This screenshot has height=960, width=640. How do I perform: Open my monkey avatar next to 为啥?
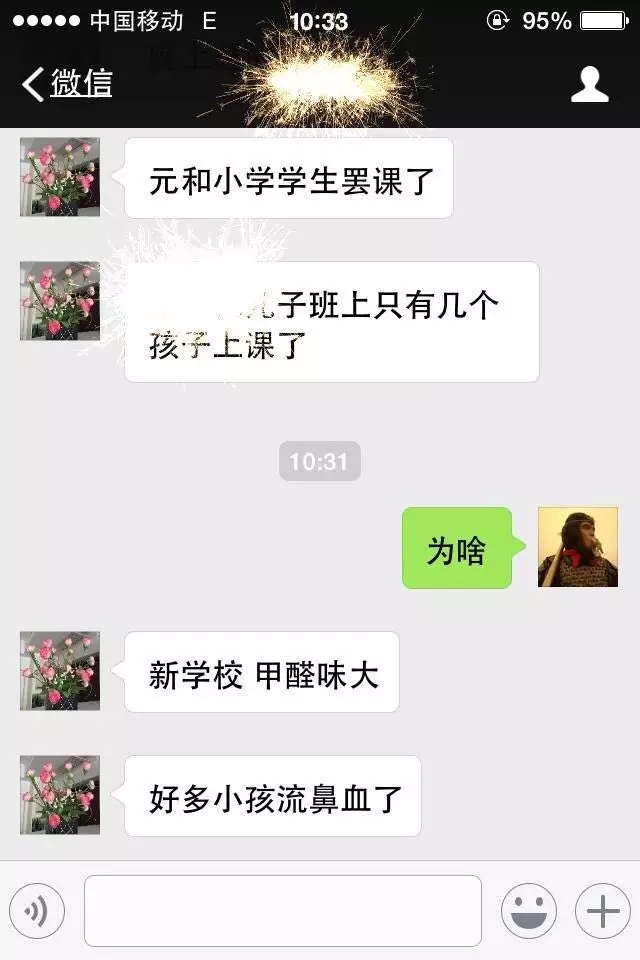click(578, 547)
